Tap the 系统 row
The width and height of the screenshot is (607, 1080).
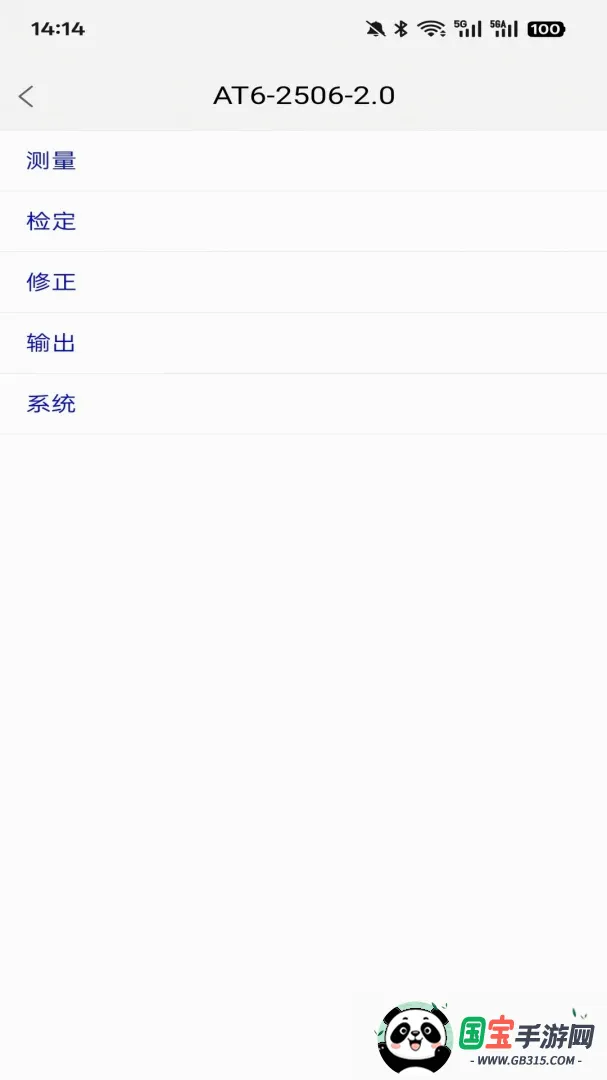pos(303,404)
